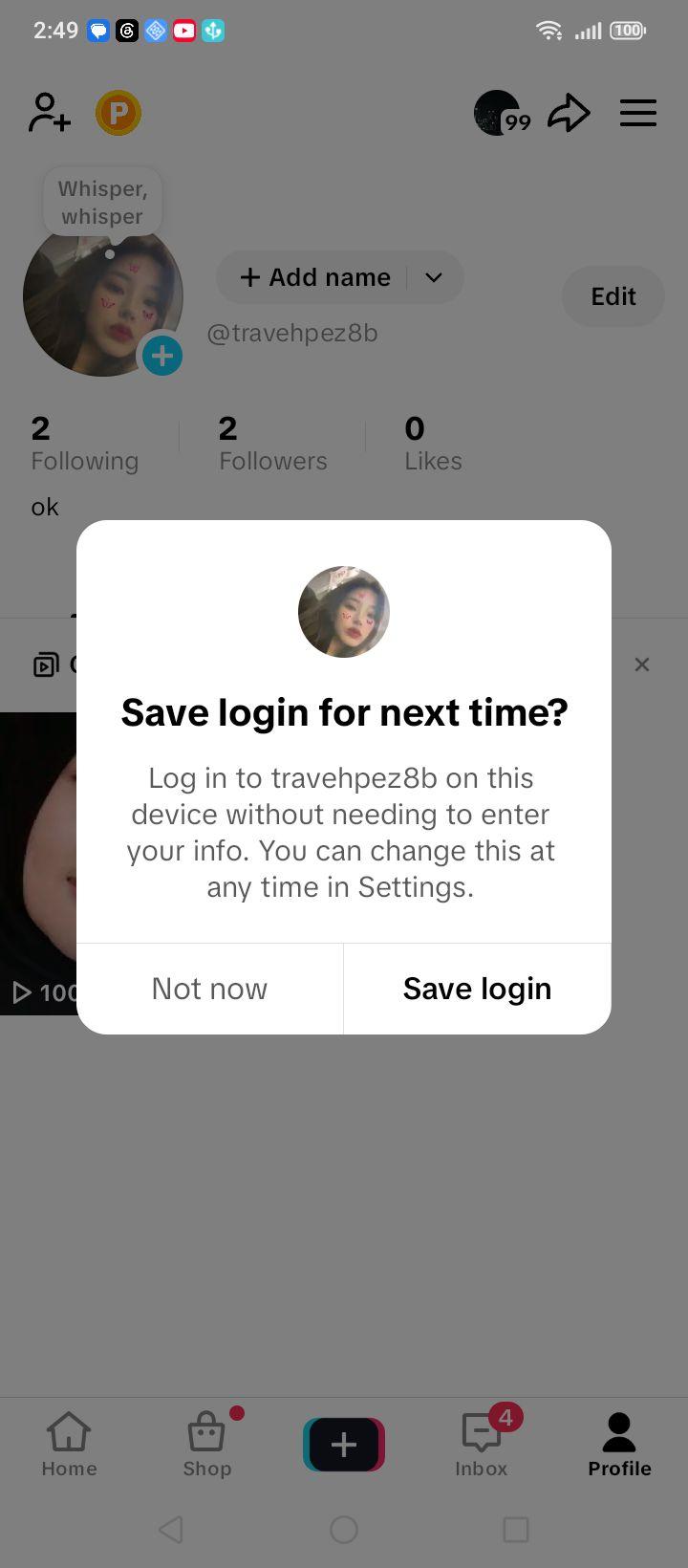This screenshot has width=688, height=1568.
Task: Tap the Add name button
Action: [x=315, y=277]
